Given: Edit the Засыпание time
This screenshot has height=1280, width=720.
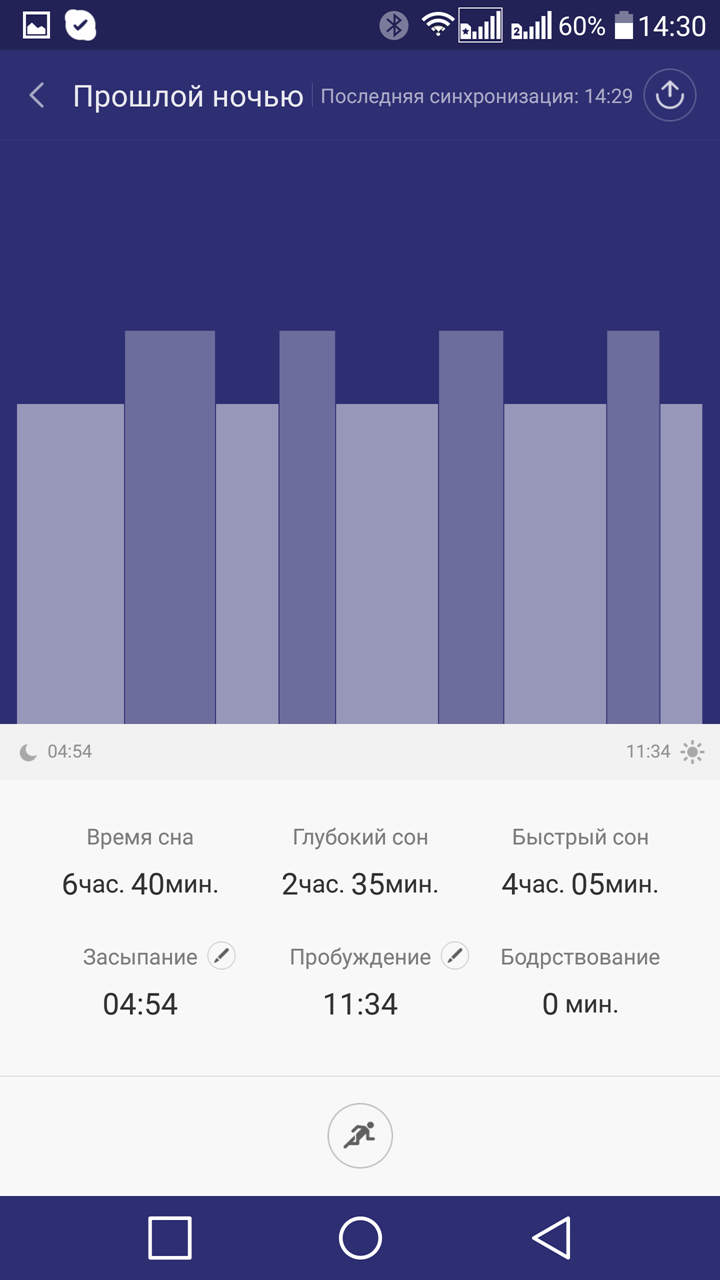Looking at the screenshot, I should pyautogui.click(x=221, y=956).
